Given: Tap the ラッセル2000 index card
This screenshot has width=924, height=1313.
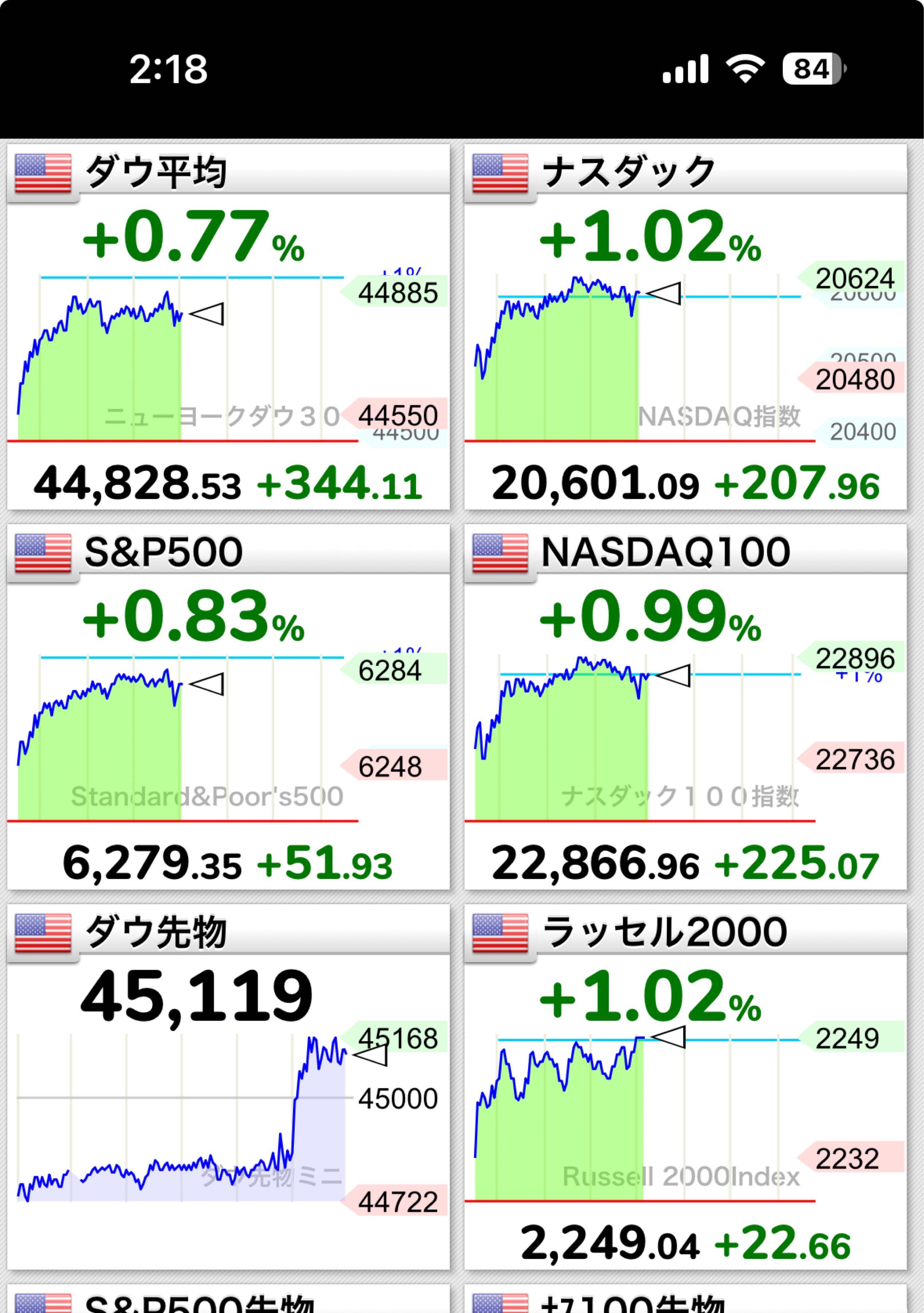Looking at the screenshot, I should 685,1087.
